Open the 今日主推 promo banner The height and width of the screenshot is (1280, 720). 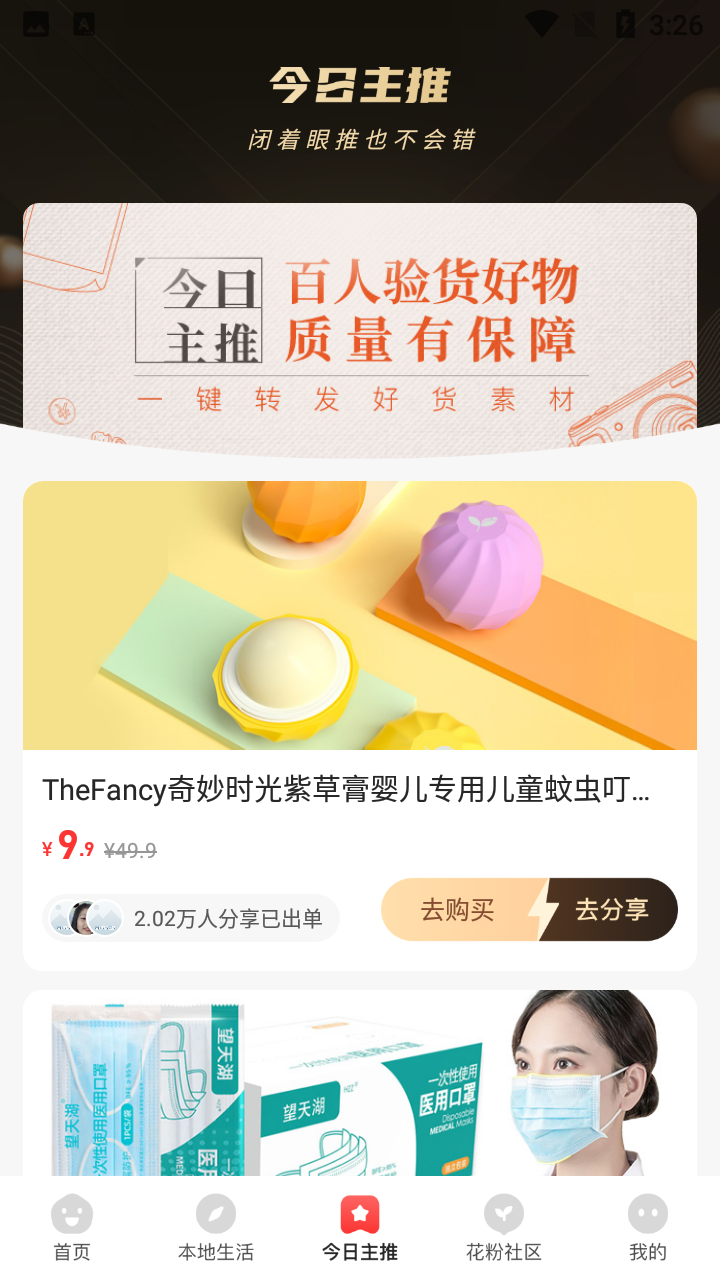coord(360,325)
